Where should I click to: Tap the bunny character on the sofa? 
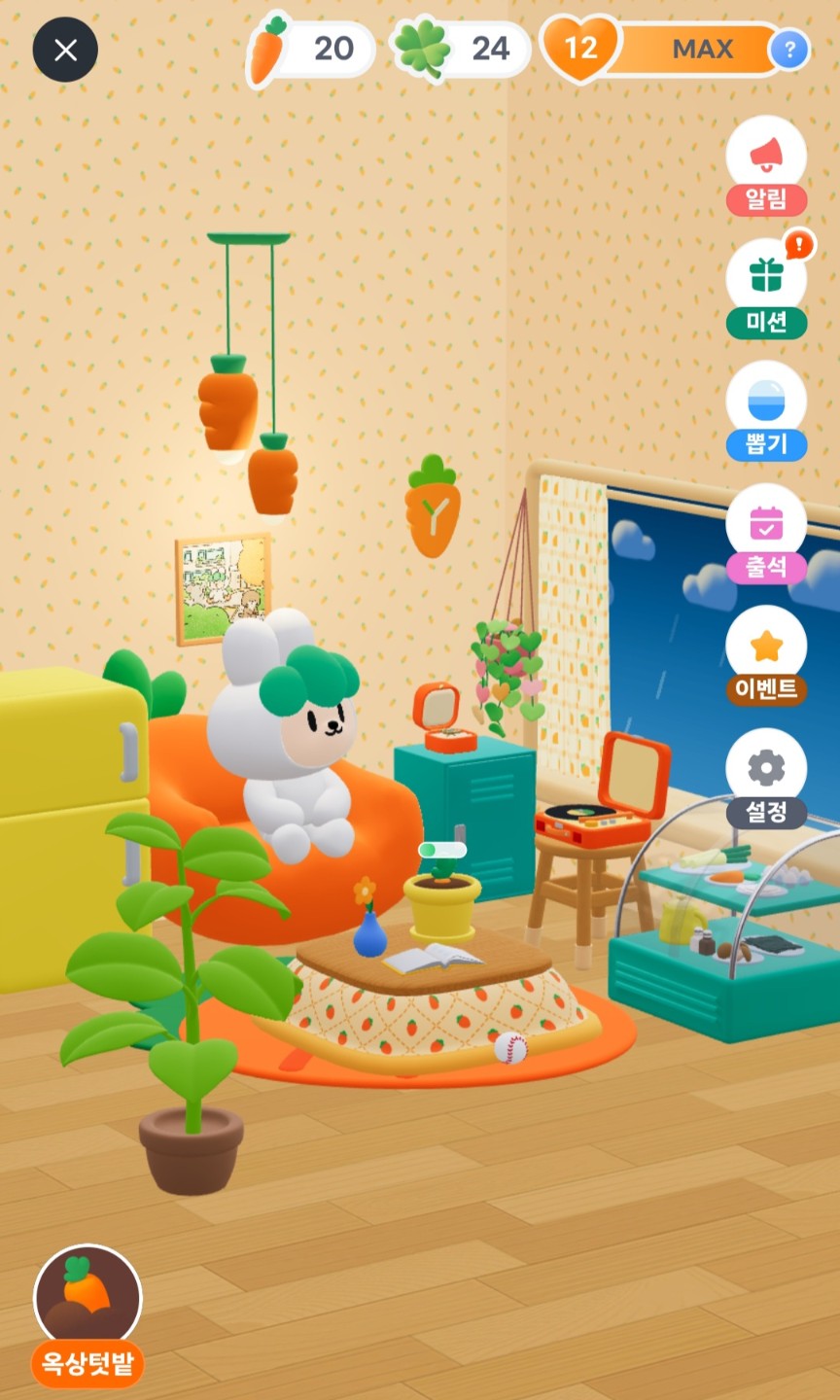click(290, 739)
